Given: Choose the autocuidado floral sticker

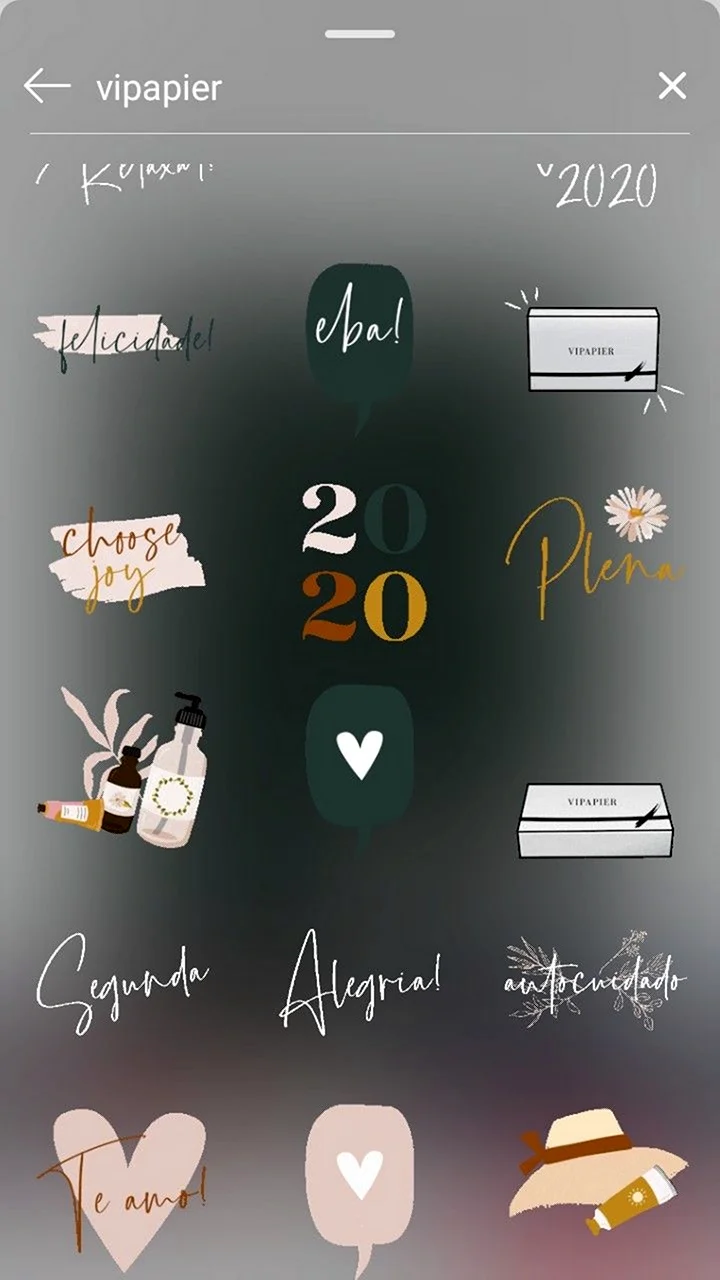Looking at the screenshot, I should pyautogui.click(x=595, y=980).
